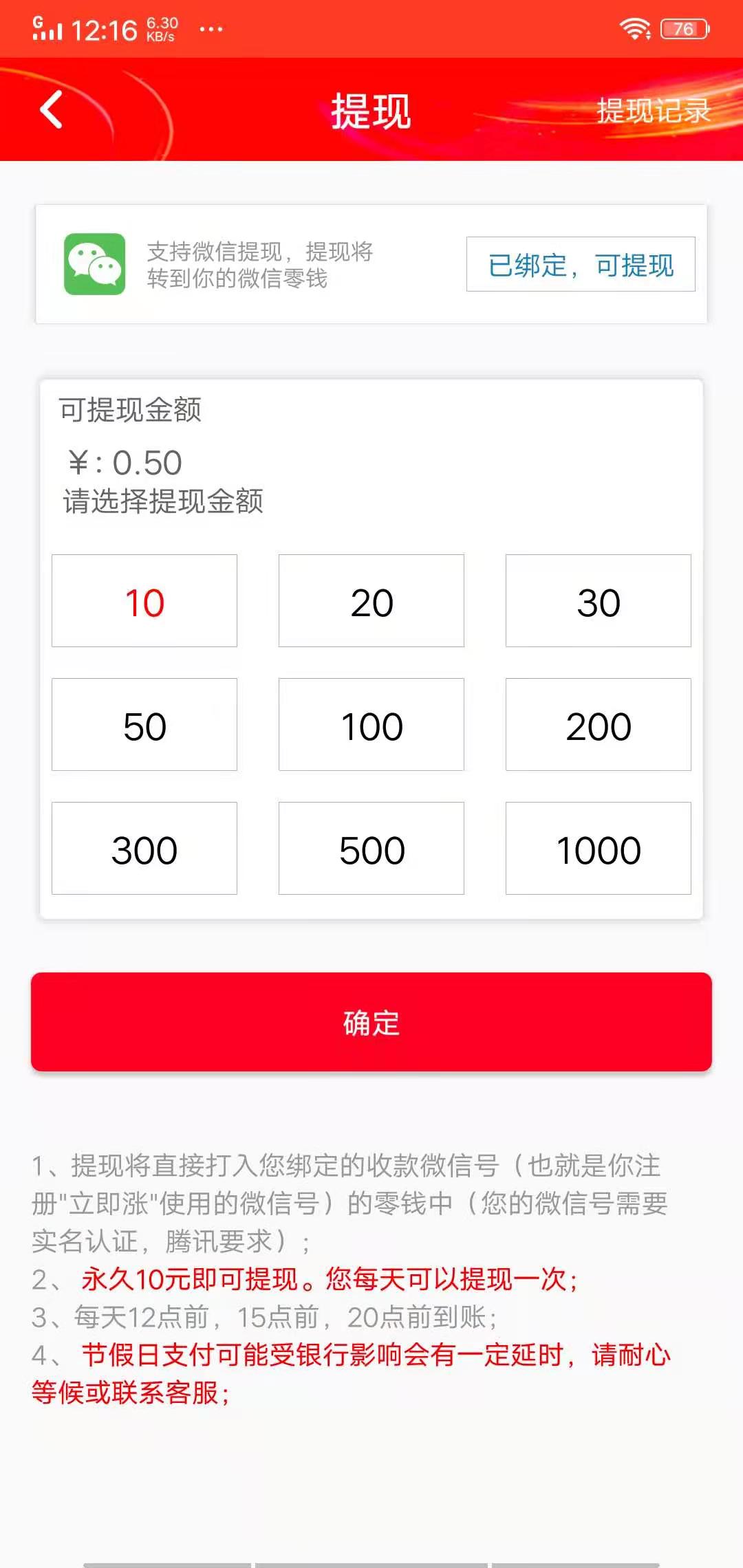The width and height of the screenshot is (743, 1568).
Task: Select the 300 yuan amount option
Action: pos(144,848)
